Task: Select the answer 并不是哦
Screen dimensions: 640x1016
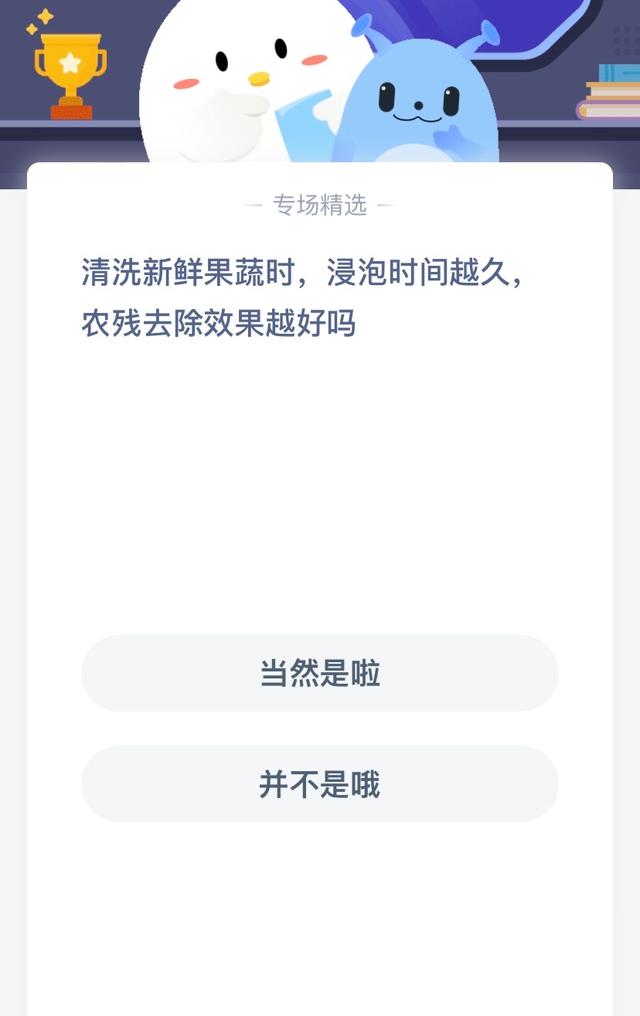Action: (x=319, y=784)
